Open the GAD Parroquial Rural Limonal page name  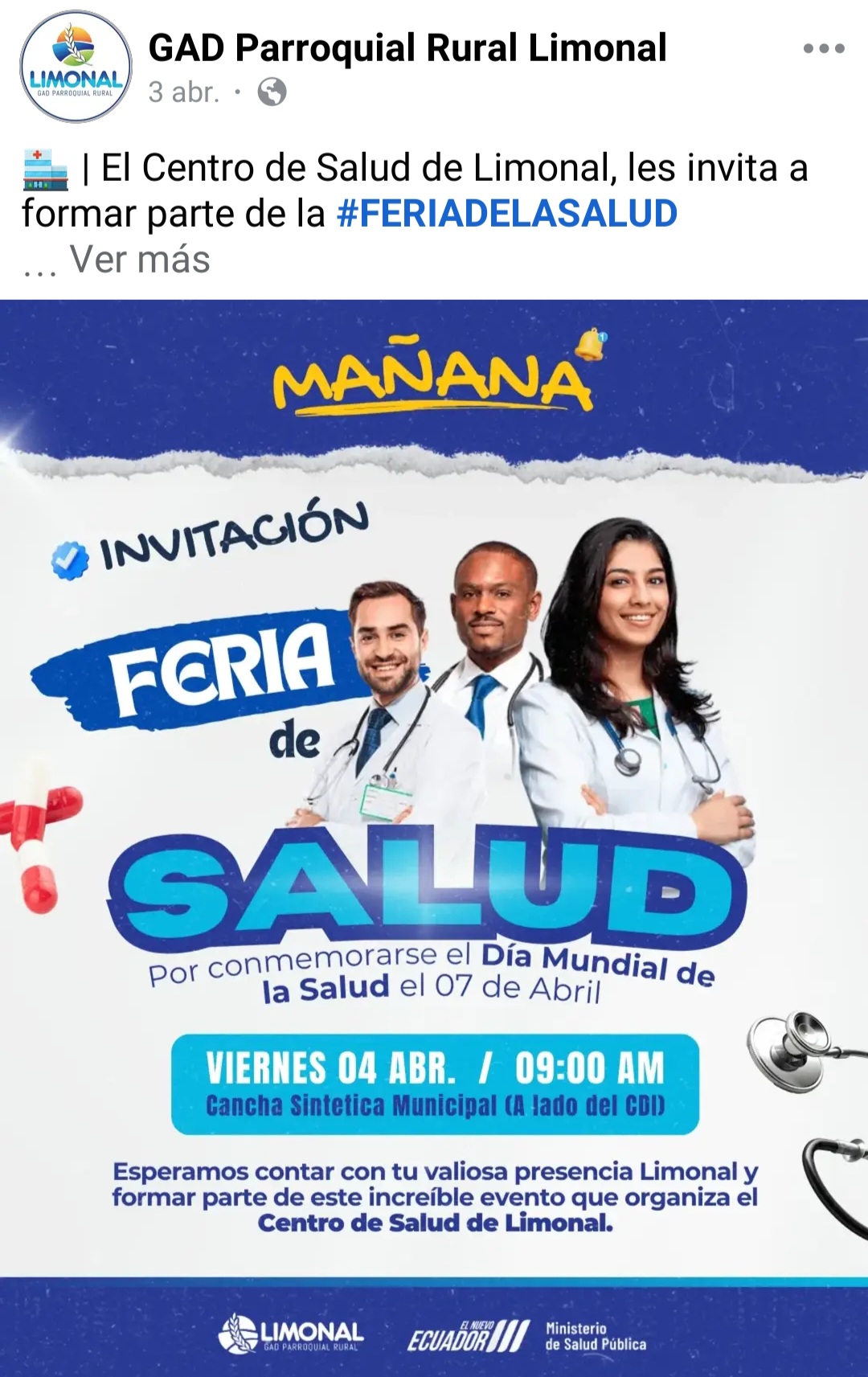(407, 48)
